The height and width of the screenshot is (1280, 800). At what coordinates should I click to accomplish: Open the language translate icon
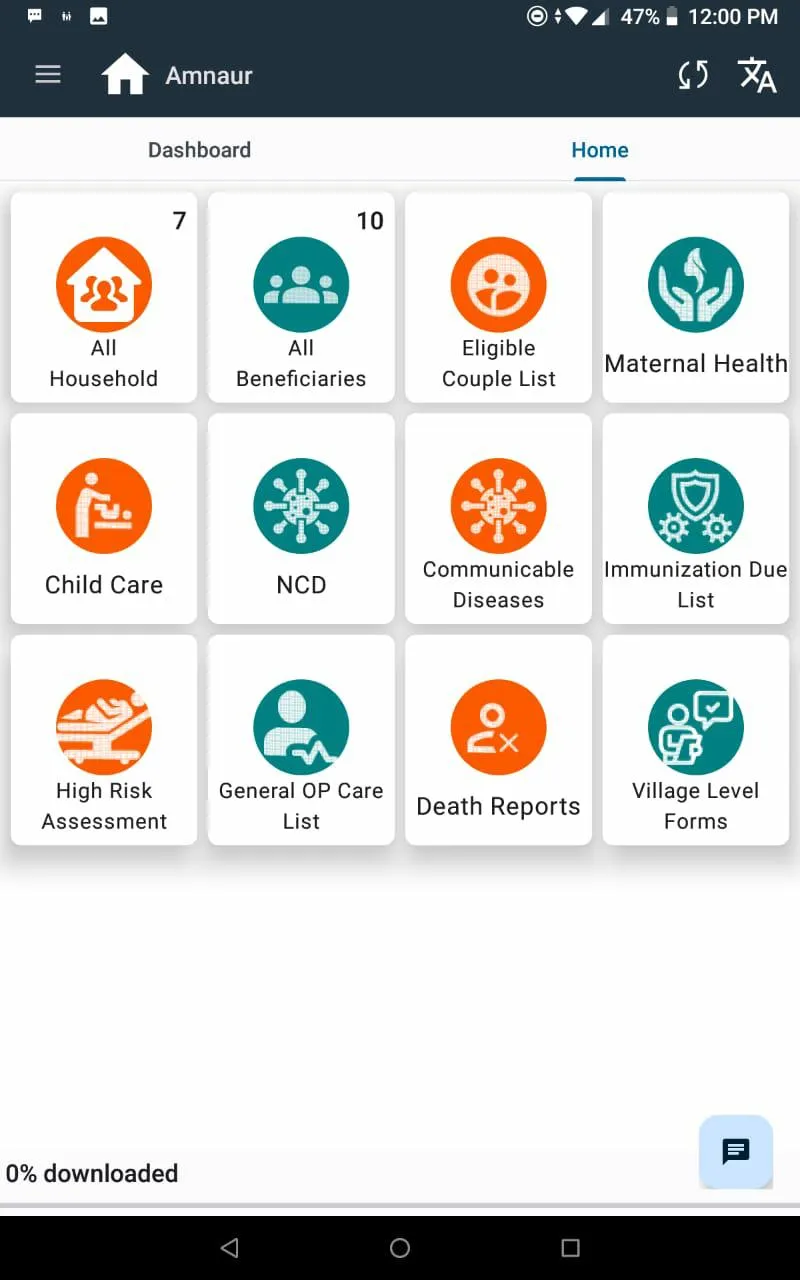(757, 75)
